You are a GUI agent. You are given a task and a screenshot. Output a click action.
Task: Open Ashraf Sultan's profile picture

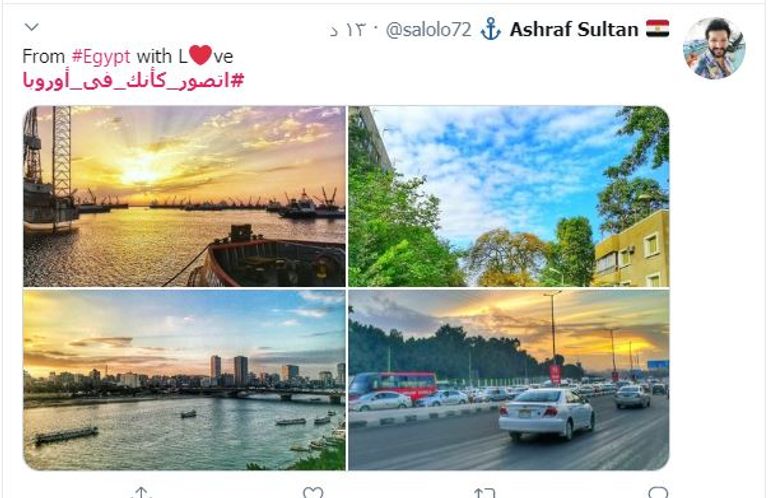[714, 48]
